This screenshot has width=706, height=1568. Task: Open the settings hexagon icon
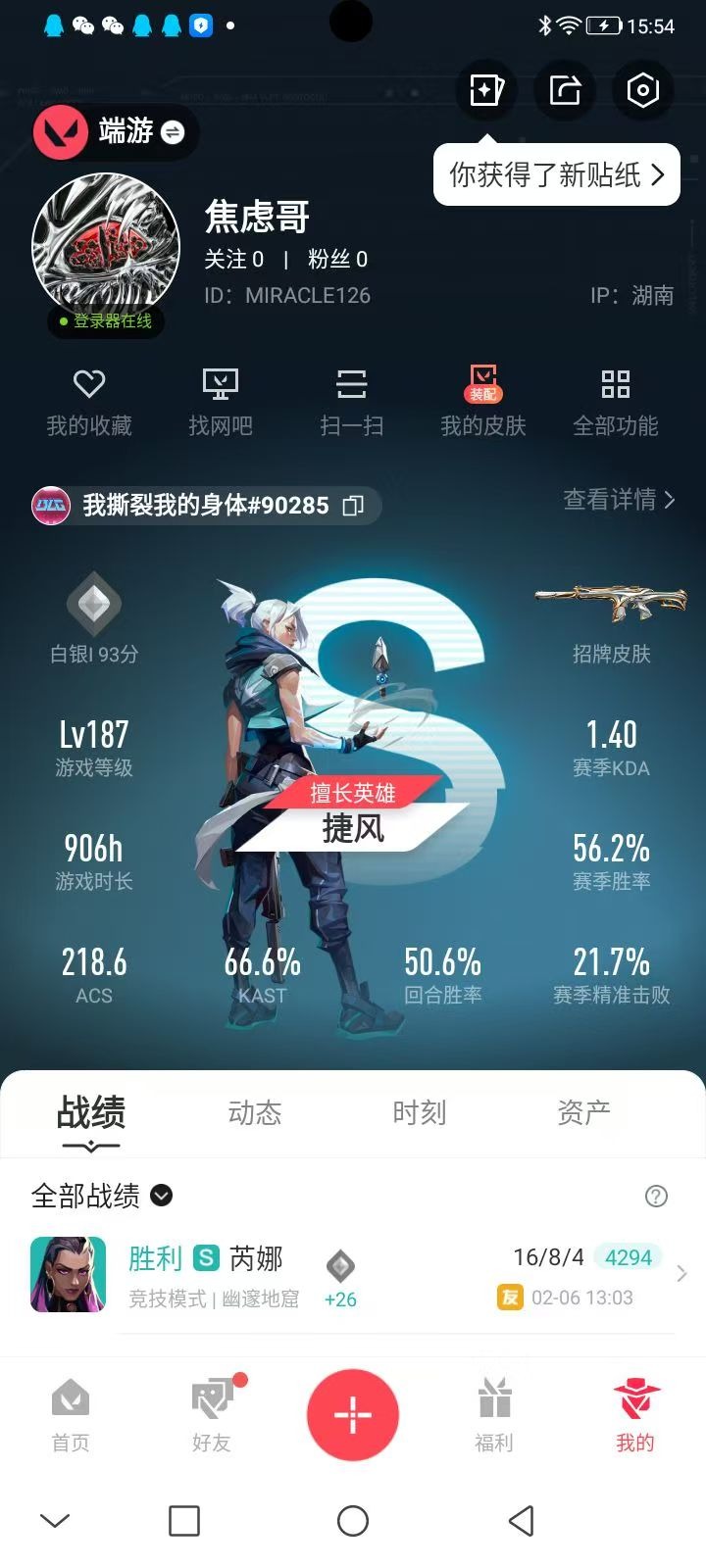tap(642, 90)
